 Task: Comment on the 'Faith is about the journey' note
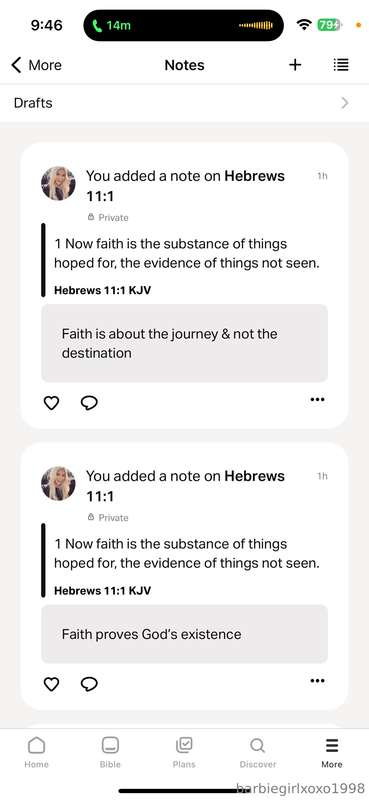point(89,403)
